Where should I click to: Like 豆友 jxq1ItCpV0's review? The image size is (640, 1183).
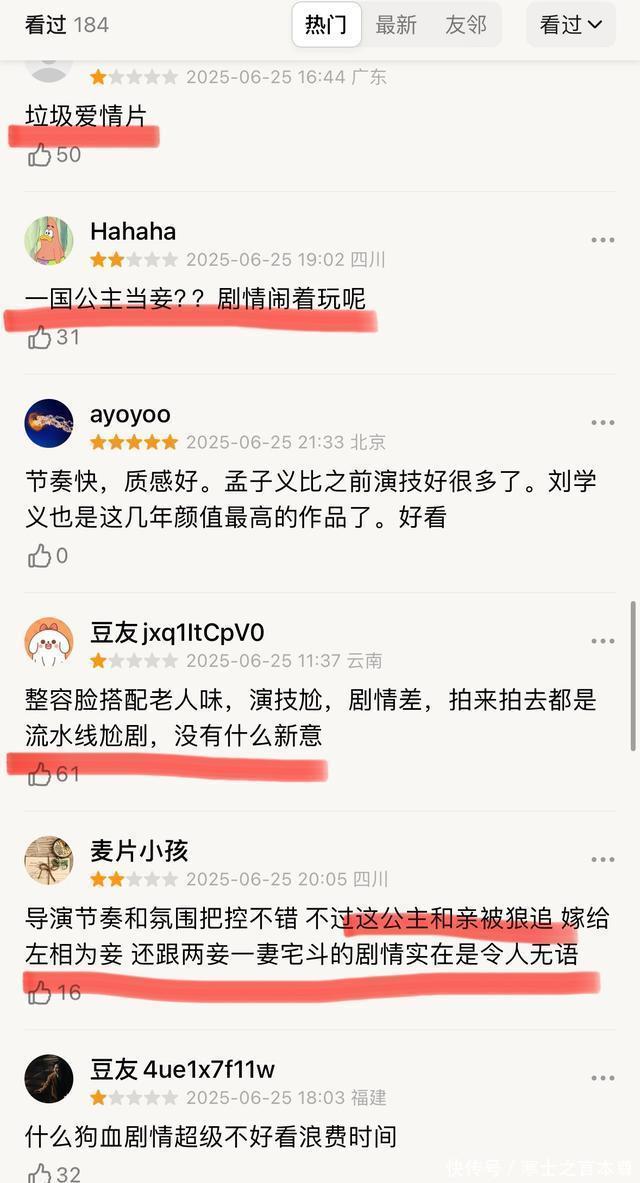[40, 774]
